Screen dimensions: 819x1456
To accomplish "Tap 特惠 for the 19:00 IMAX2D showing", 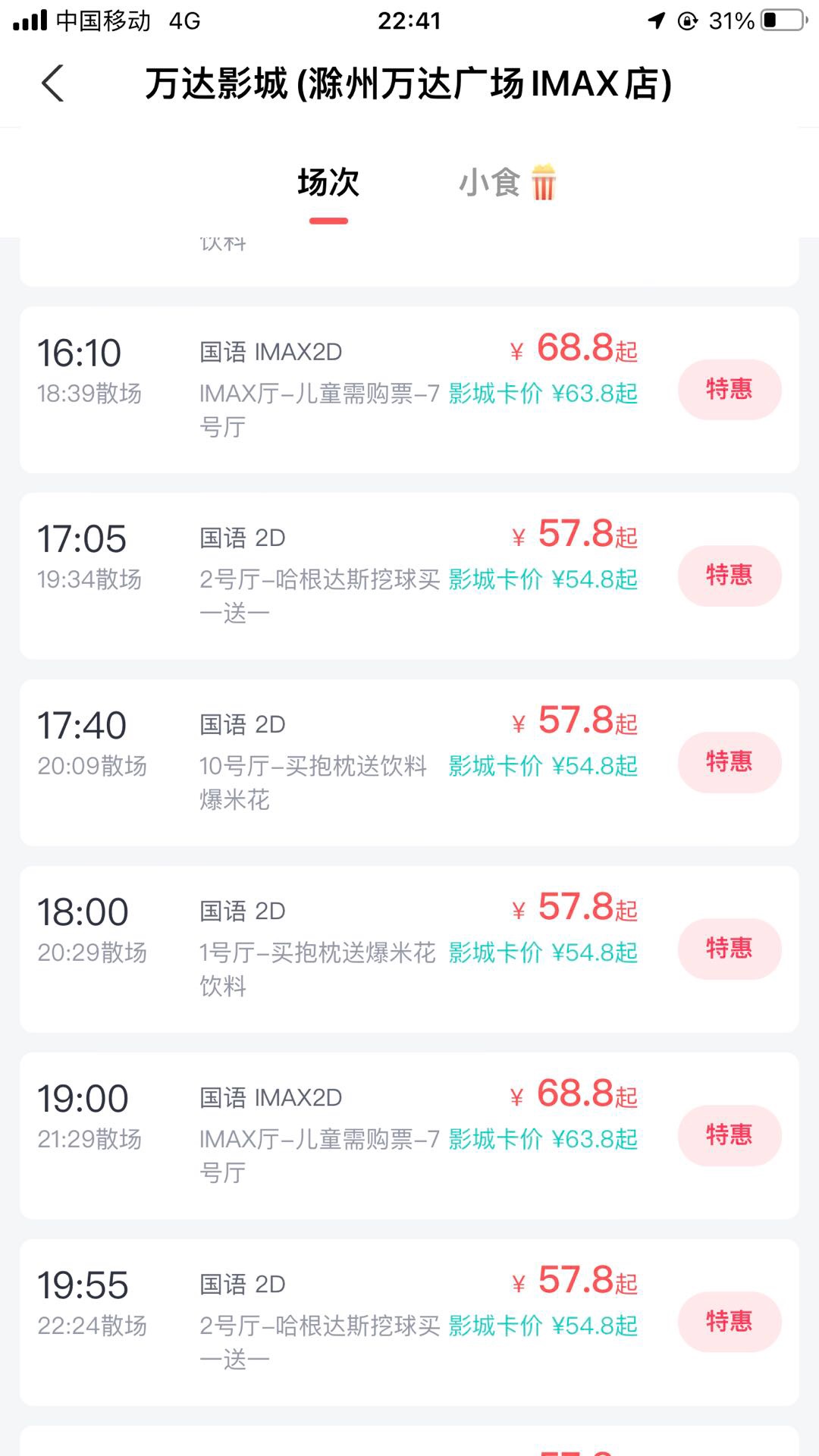I will click(x=729, y=1135).
